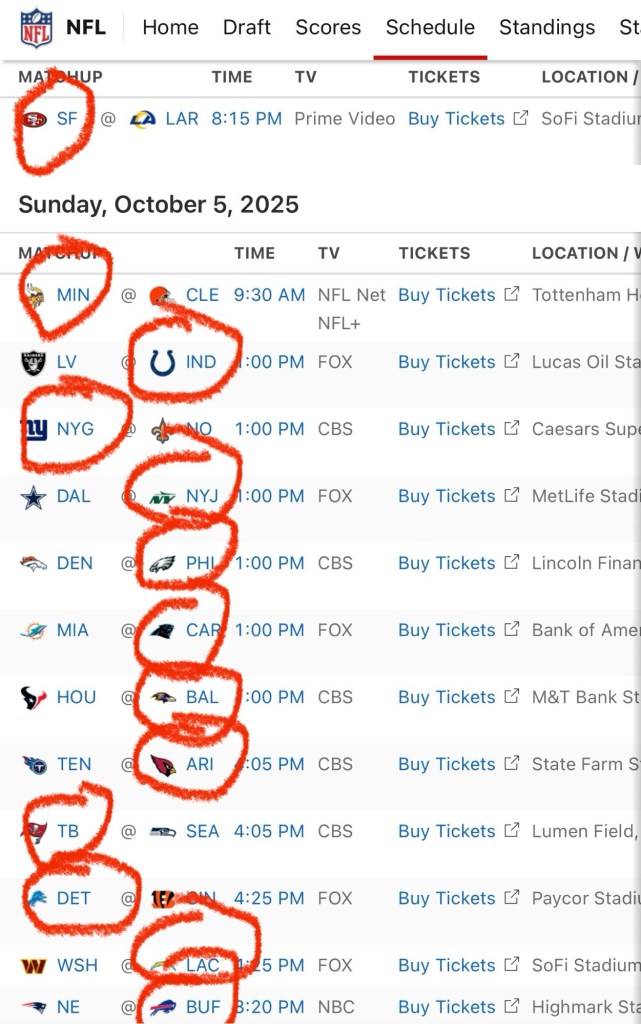View the 4:05 PM TB at SEA game
641x1024 pixels.
pyautogui.click(x=269, y=831)
